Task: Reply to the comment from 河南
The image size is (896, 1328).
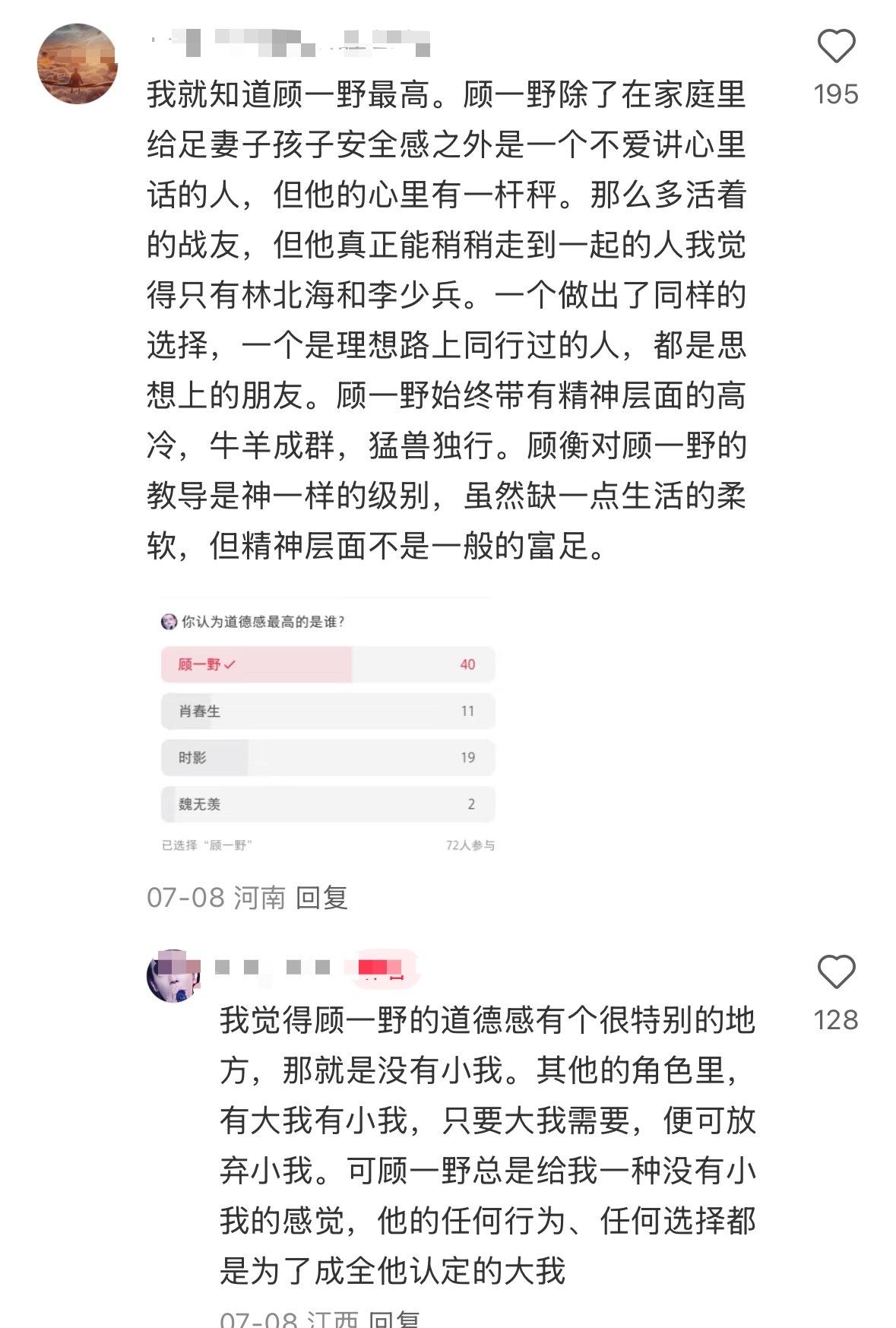Action: (x=321, y=898)
